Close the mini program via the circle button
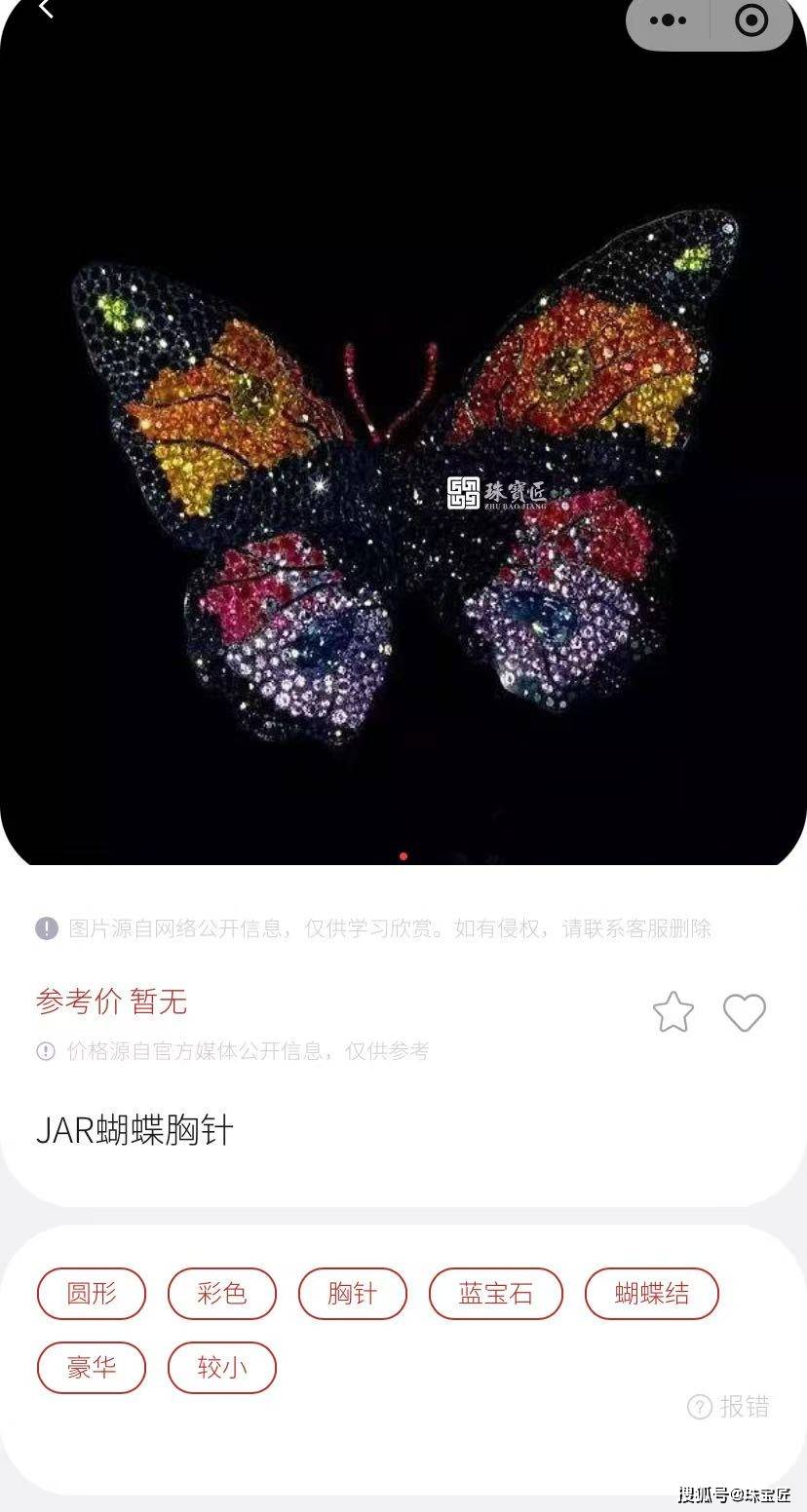 tap(751, 19)
